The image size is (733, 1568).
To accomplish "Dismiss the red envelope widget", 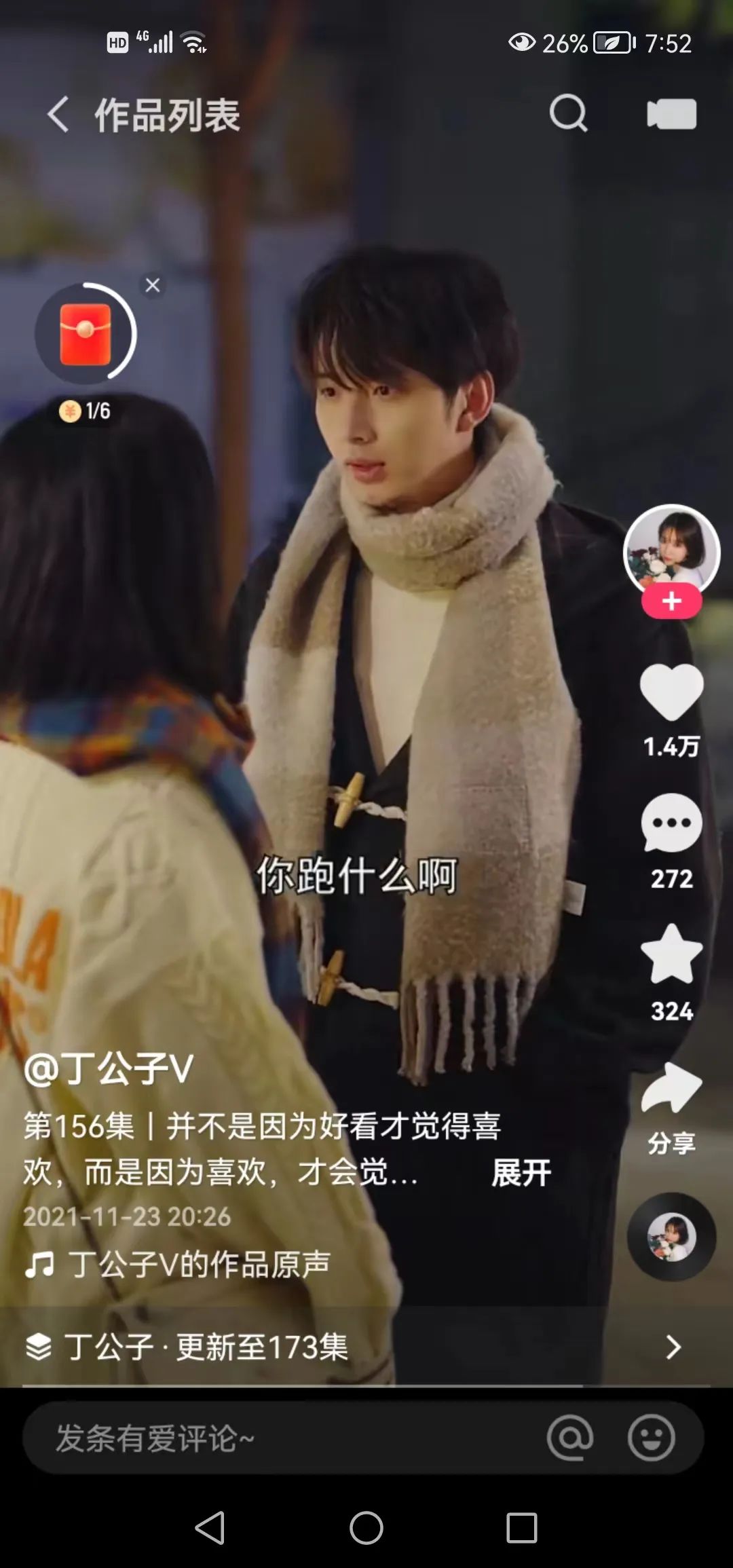I will point(153,285).
